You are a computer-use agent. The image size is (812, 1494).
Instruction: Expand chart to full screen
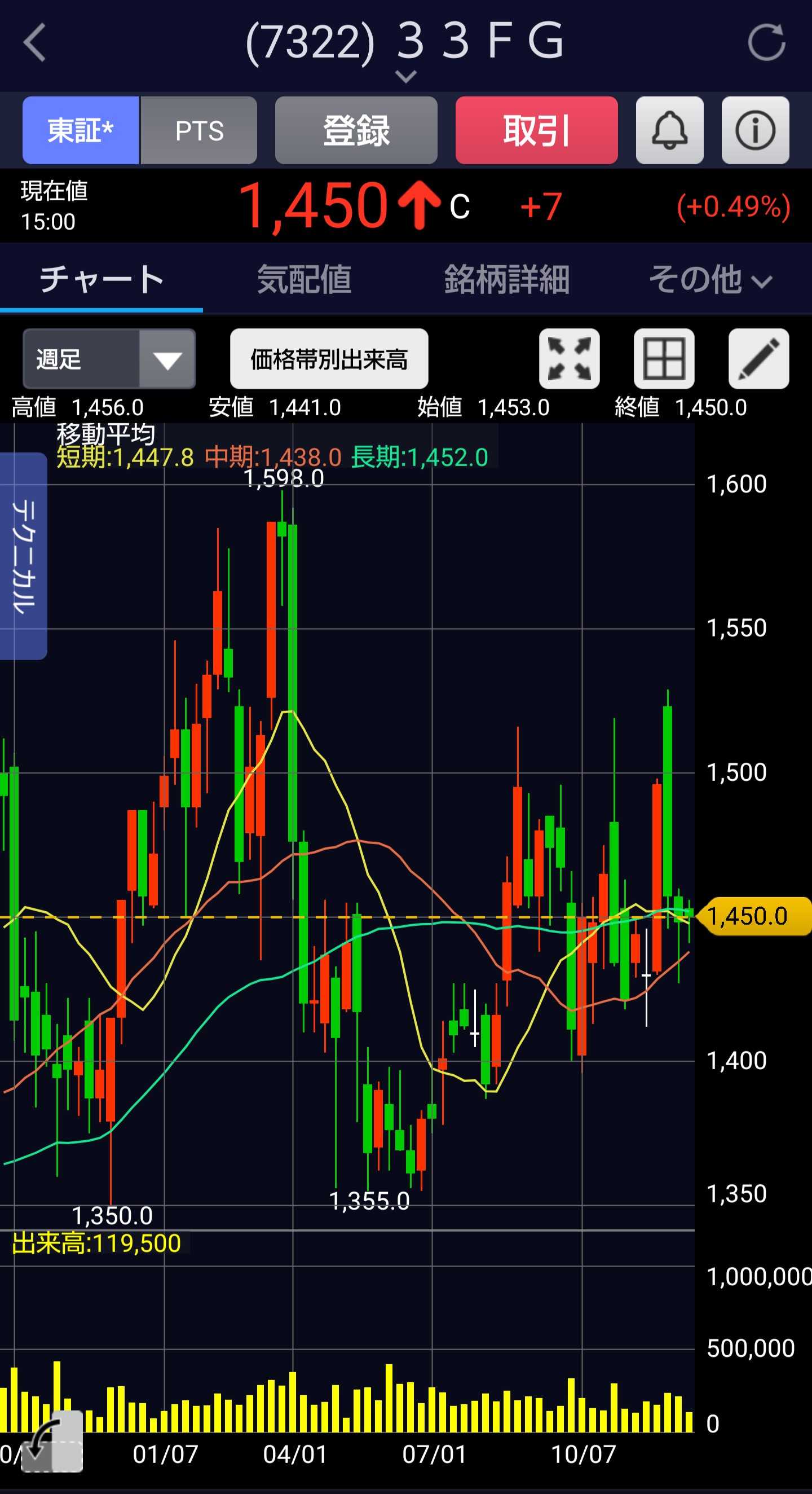point(569,359)
